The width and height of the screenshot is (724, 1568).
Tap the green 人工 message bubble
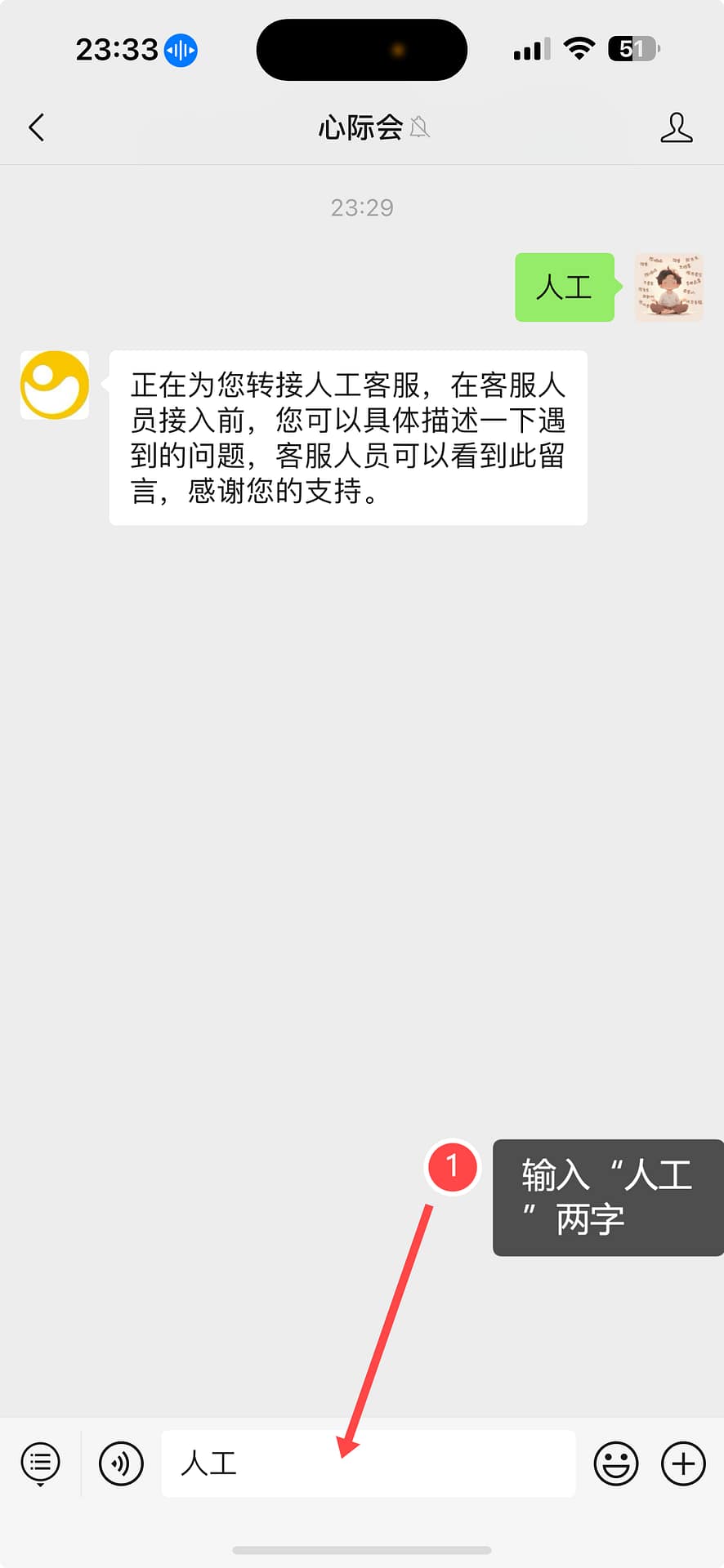click(x=564, y=287)
